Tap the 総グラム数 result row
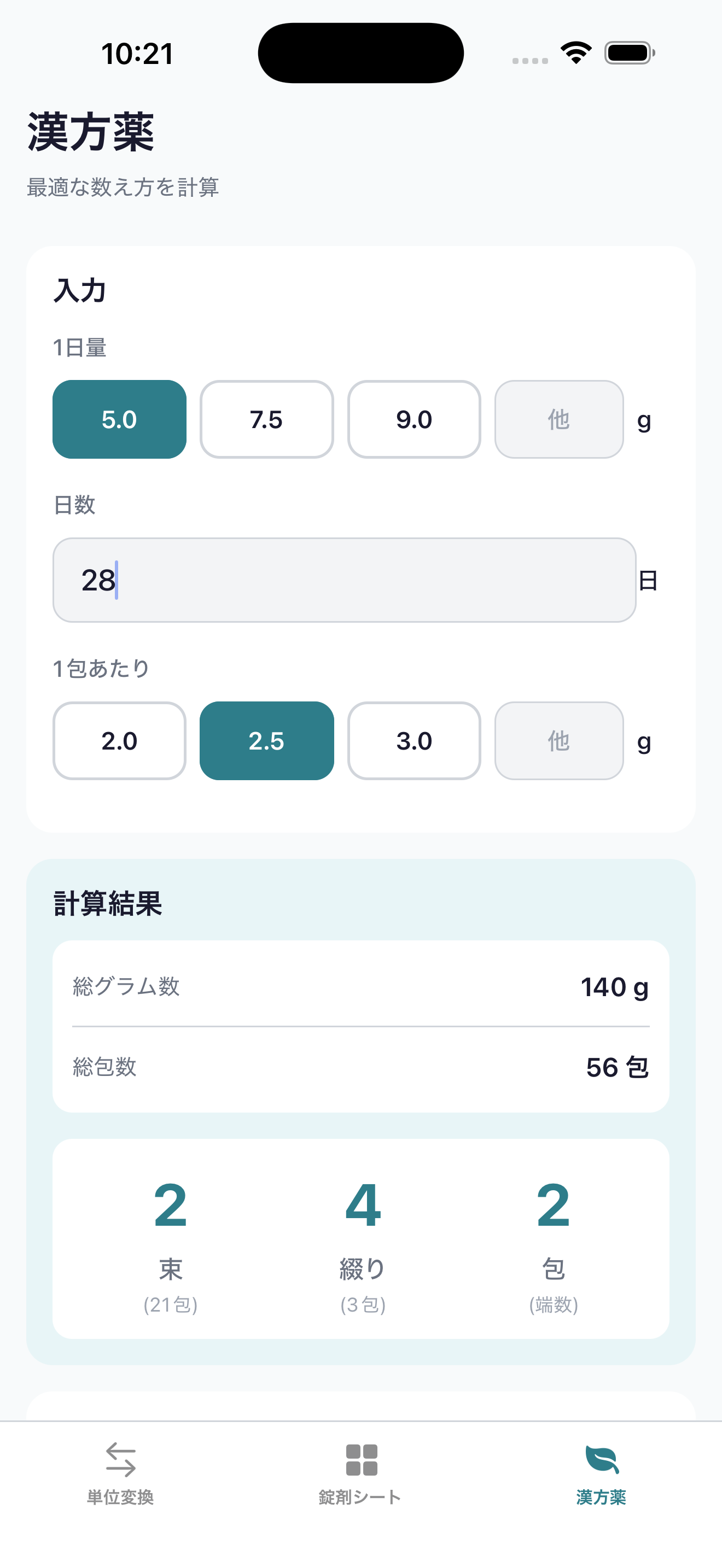 tap(360, 988)
